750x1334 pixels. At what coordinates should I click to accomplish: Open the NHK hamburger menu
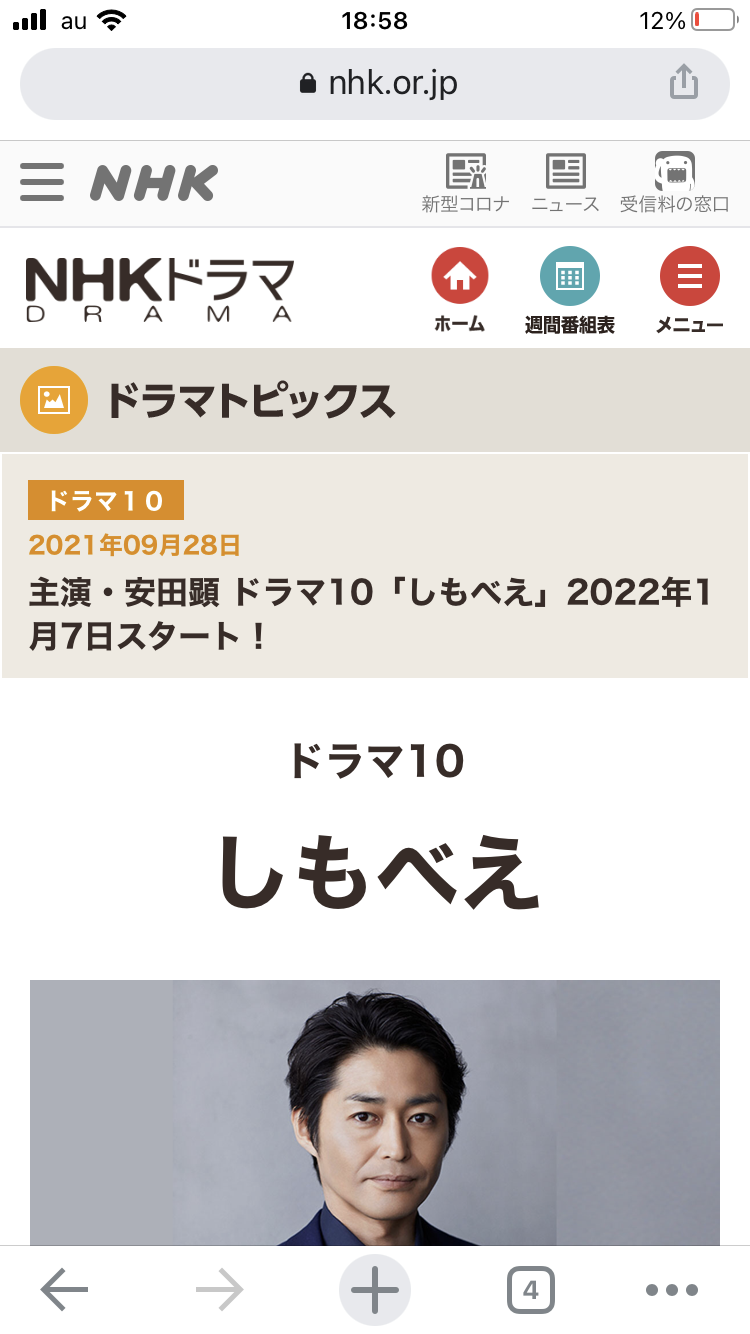pos(42,183)
